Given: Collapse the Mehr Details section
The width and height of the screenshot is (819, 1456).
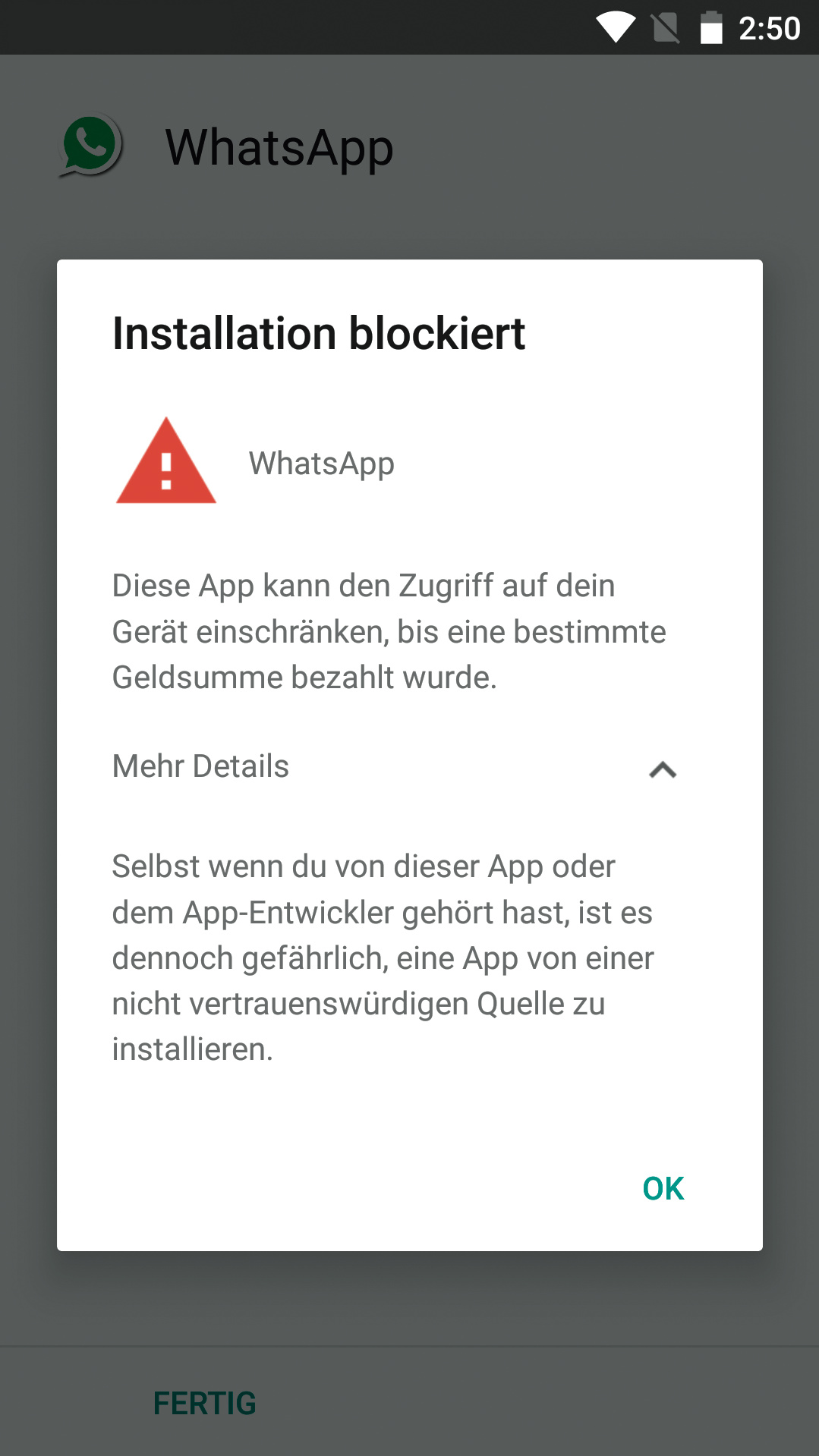Looking at the screenshot, I should [x=662, y=769].
